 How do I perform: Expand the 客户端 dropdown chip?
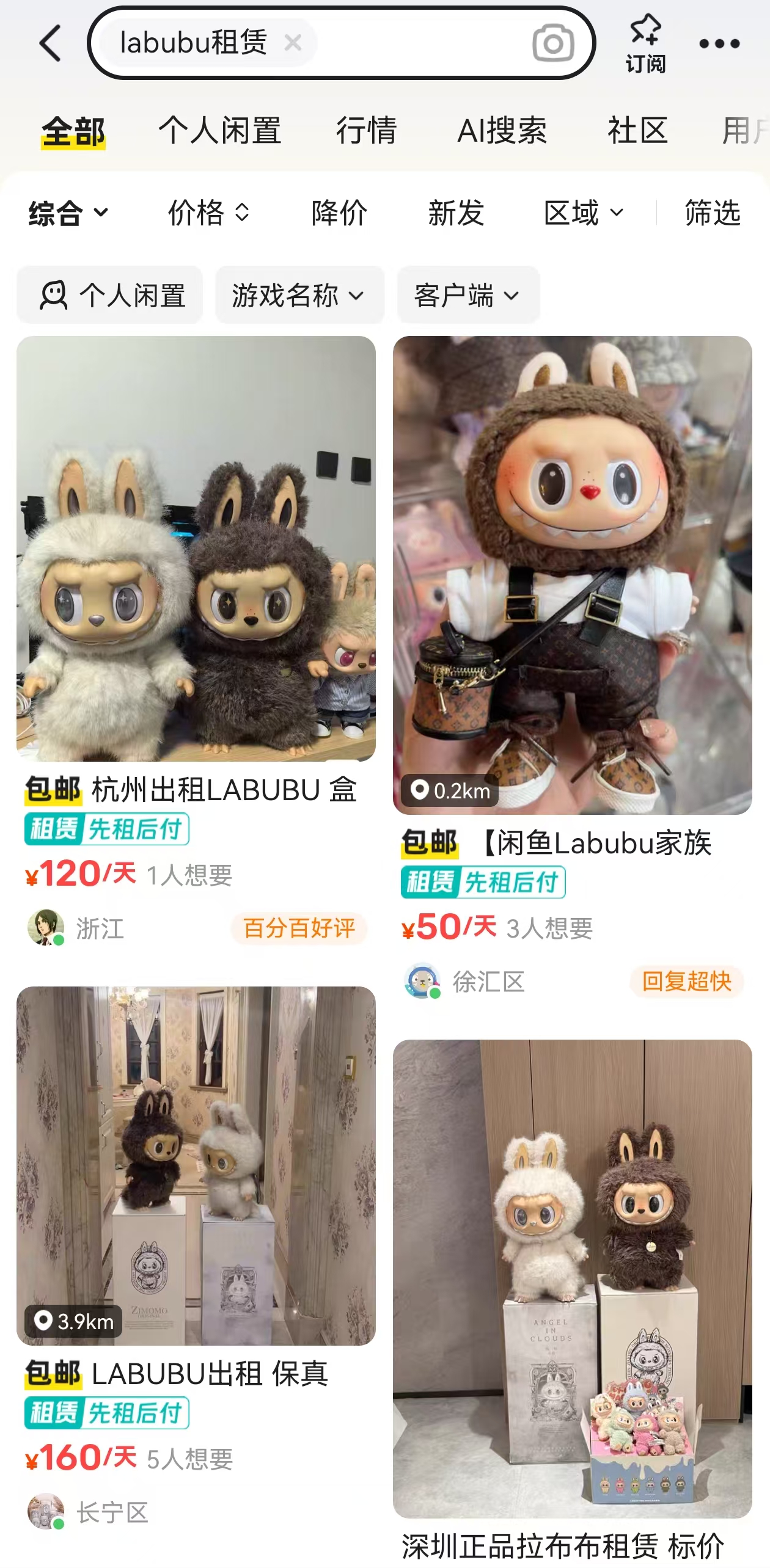tap(468, 296)
